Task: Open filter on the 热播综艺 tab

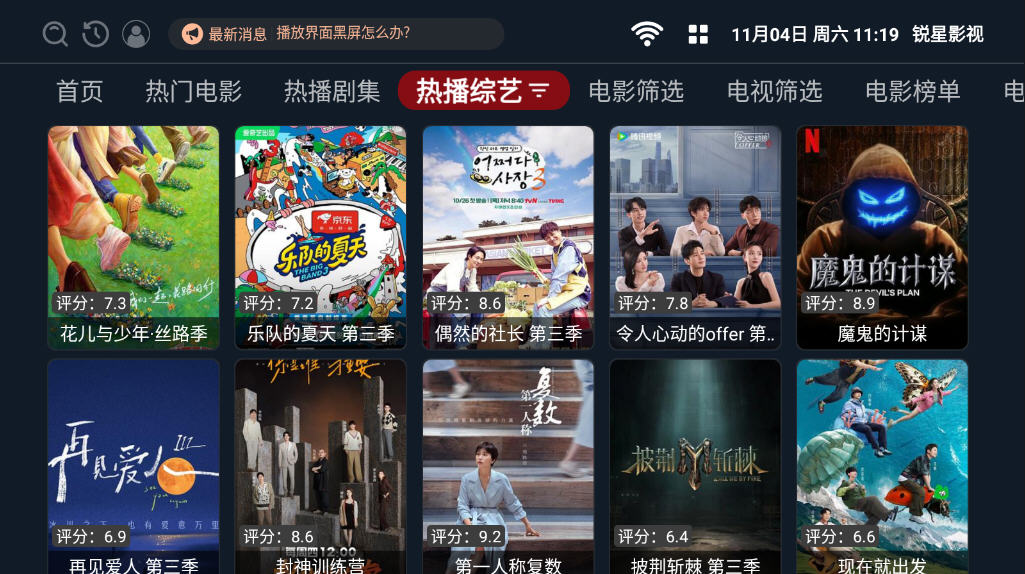Action: pos(539,91)
